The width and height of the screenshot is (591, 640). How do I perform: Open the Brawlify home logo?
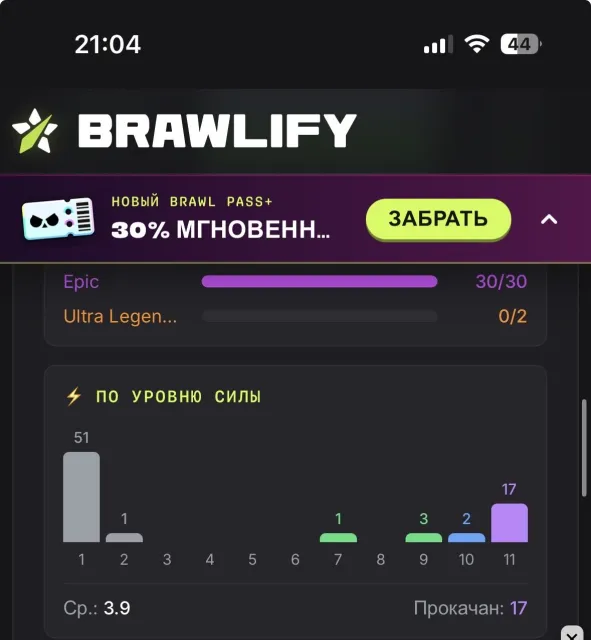[184, 131]
